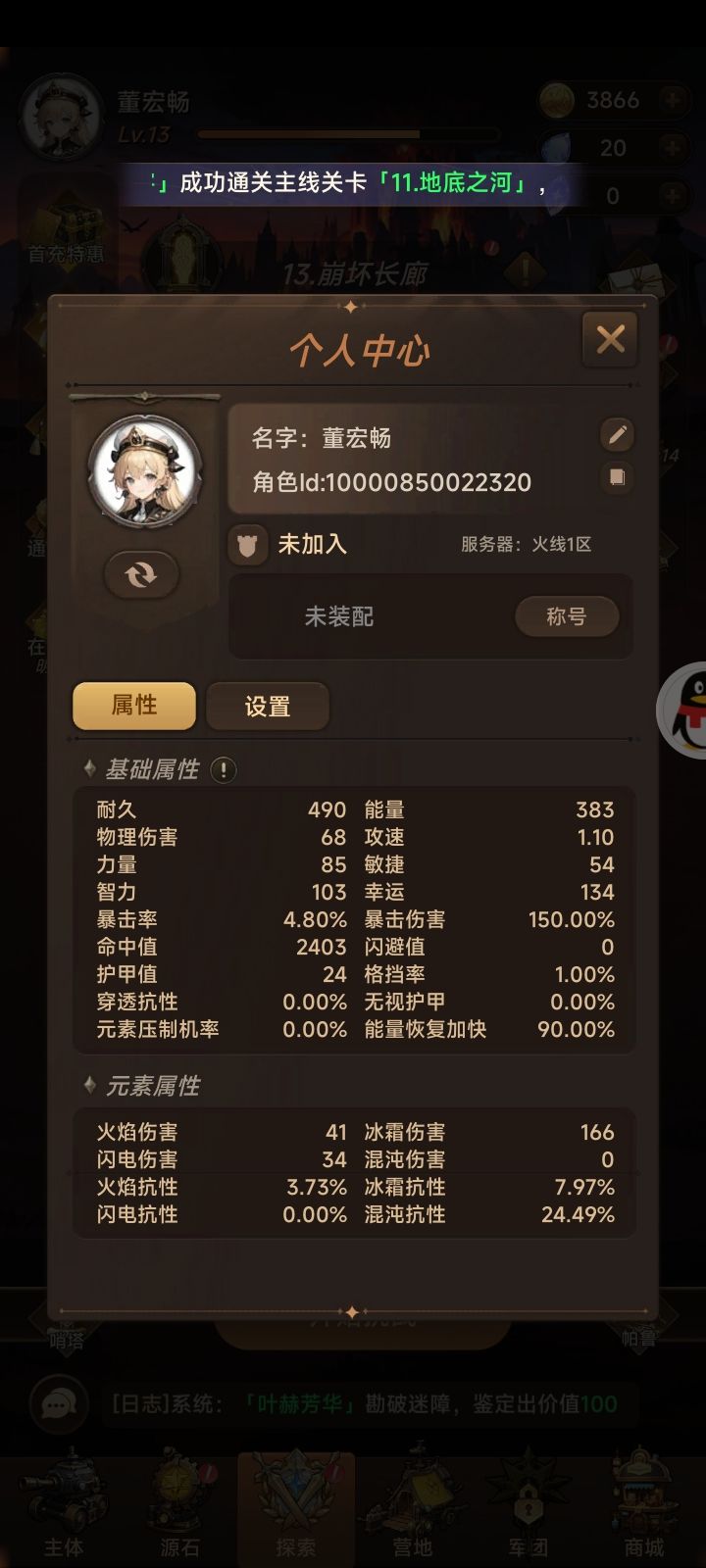This screenshot has height=1568, width=706.
Task: Tap the guild shield icon next to 未加入
Action: (247, 545)
